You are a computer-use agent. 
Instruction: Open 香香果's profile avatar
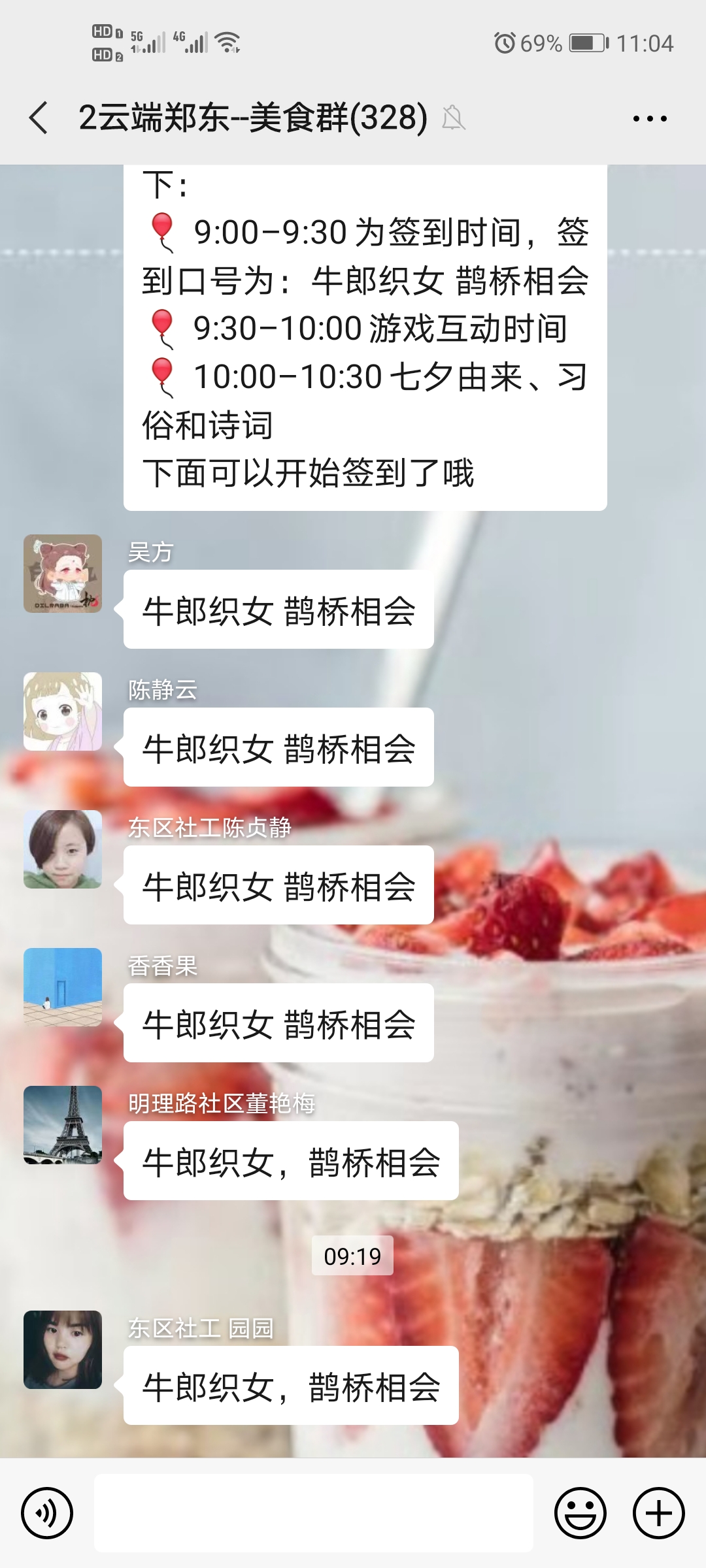(x=63, y=987)
